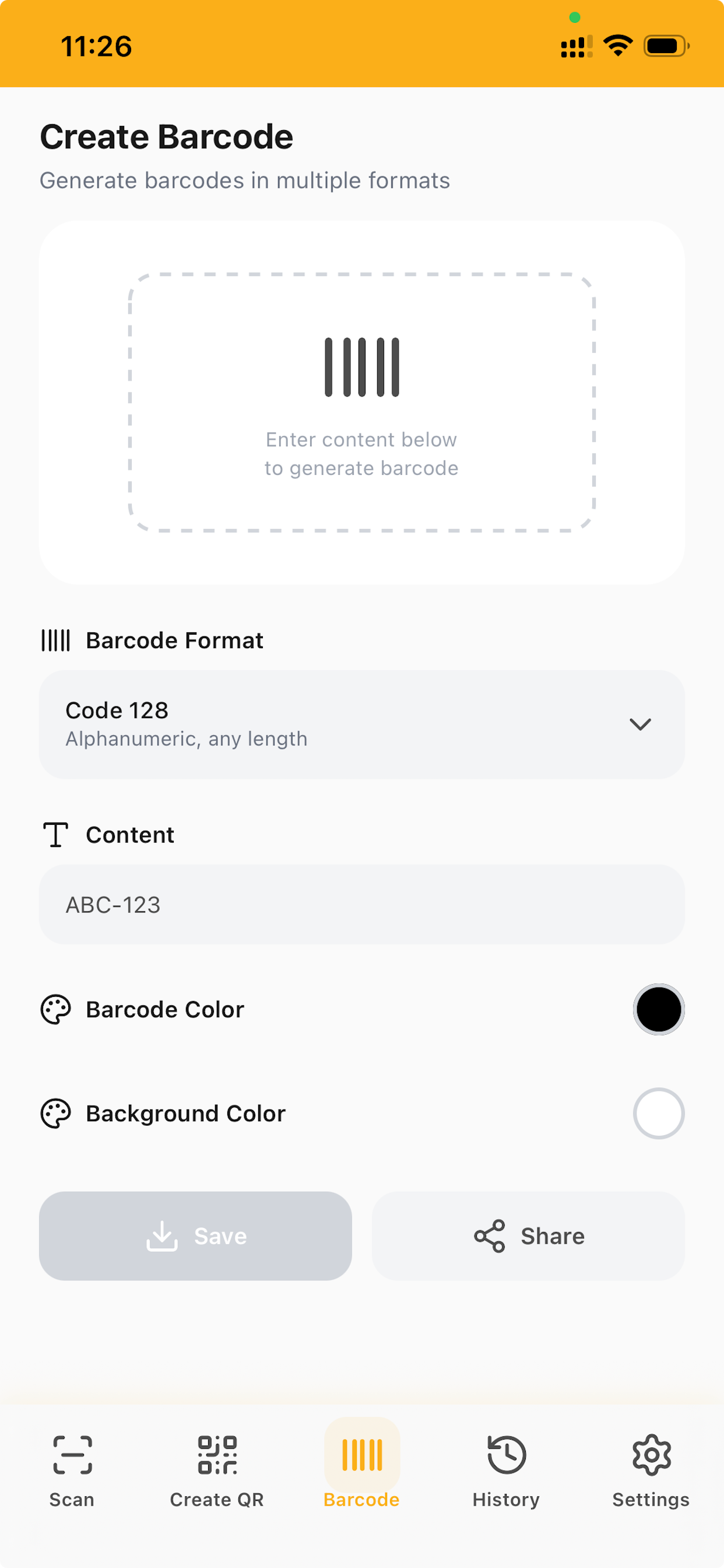Click the barcode icon near Barcode Format
724x1568 pixels.
click(x=56, y=640)
